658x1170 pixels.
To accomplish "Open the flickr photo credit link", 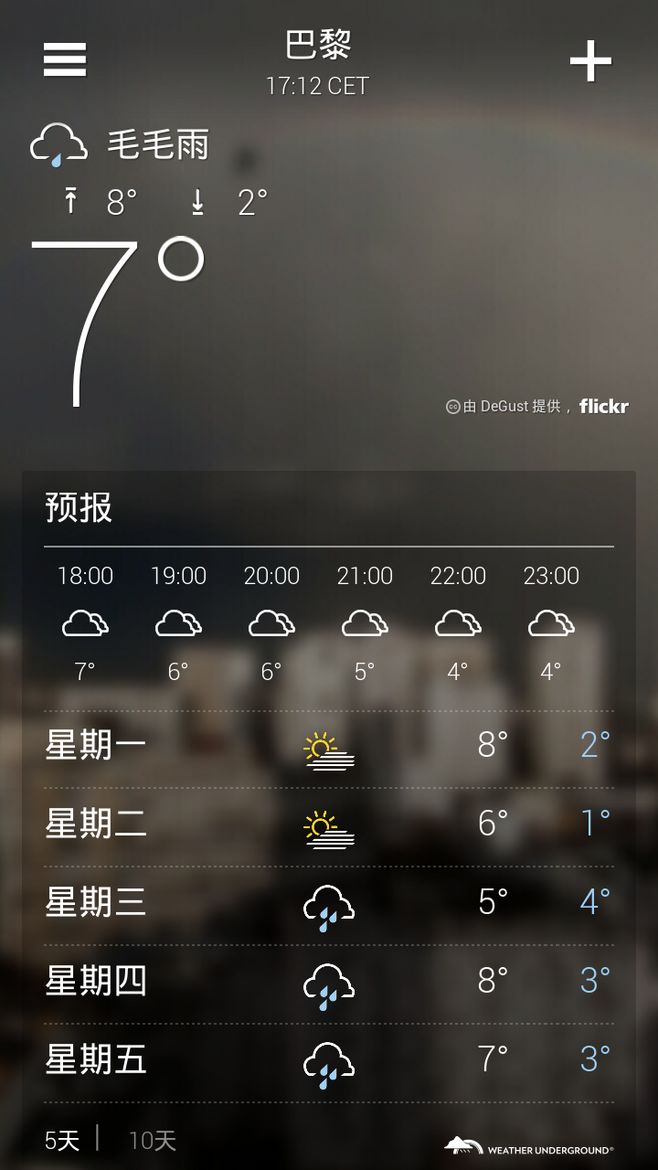I will 603,406.
